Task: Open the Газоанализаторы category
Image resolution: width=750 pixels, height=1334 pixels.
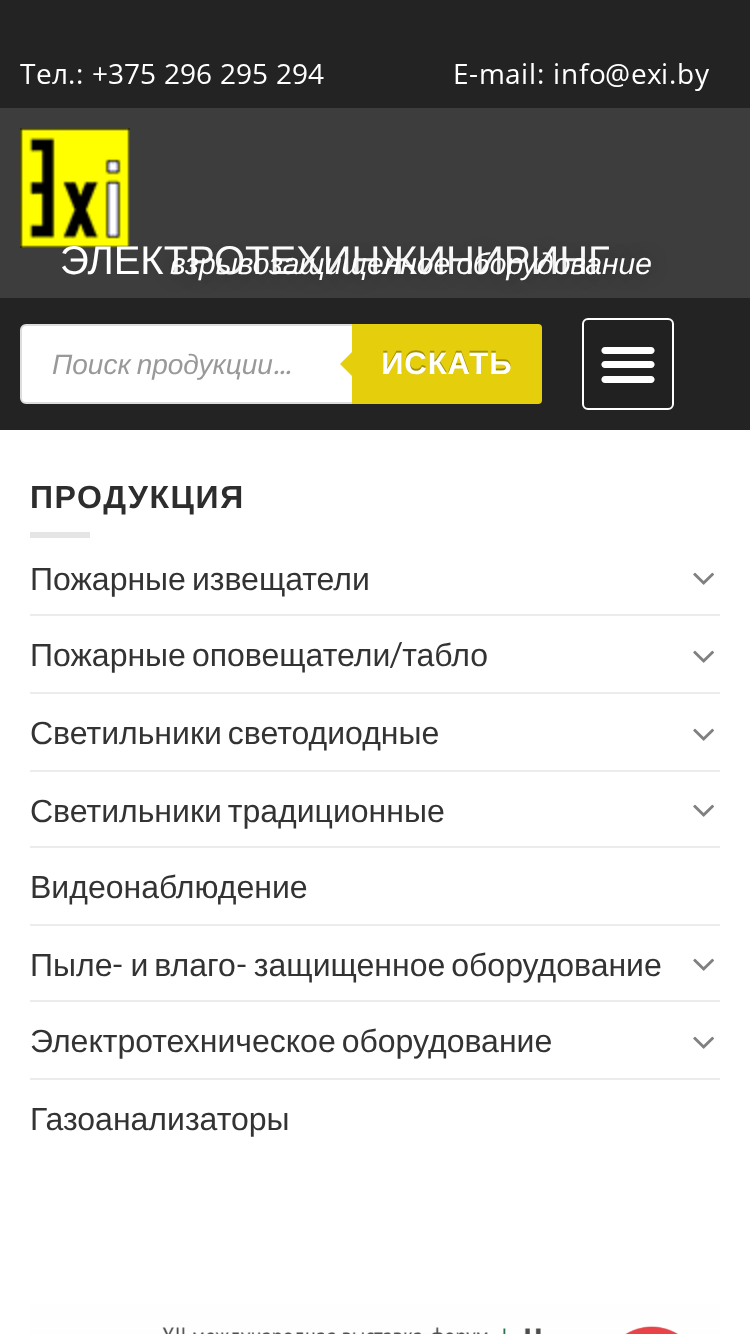Action: pyautogui.click(x=159, y=1119)
